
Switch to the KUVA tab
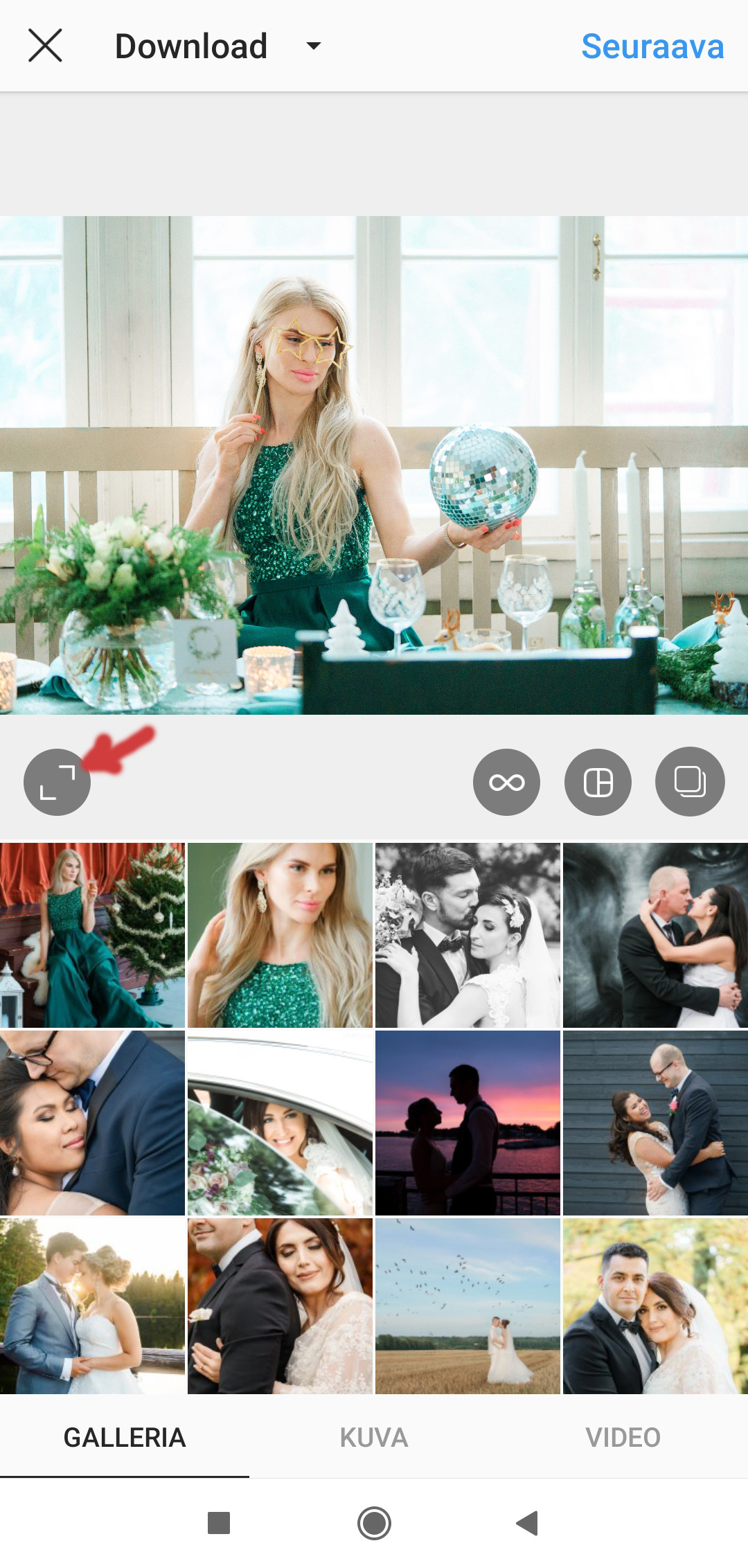coord(374,1438)
